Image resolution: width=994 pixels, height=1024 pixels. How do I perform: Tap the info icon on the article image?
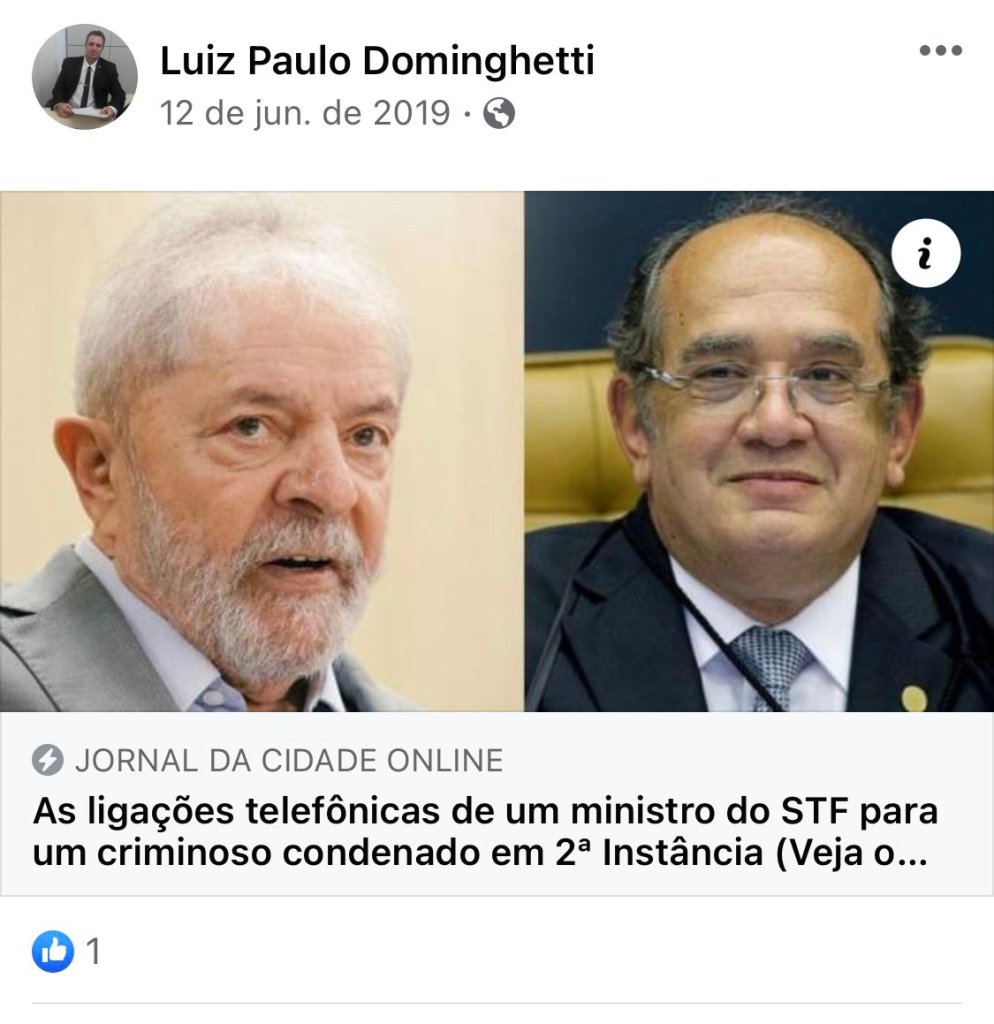926,254
